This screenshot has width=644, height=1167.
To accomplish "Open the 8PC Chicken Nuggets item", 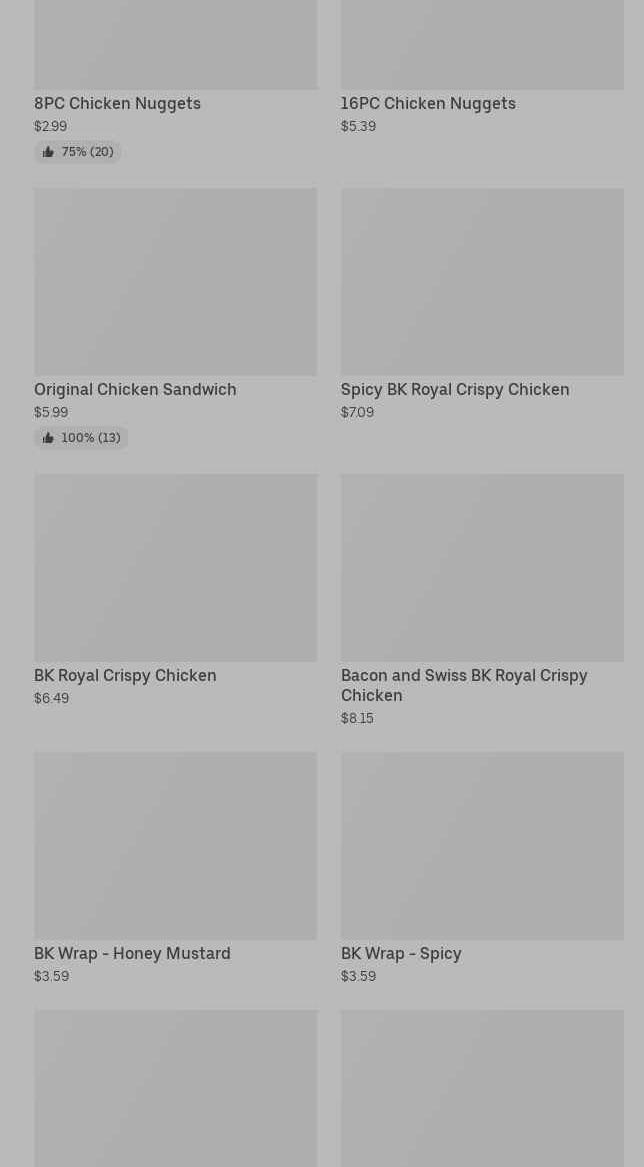I will pyautogui.click(x=176, y=80).
